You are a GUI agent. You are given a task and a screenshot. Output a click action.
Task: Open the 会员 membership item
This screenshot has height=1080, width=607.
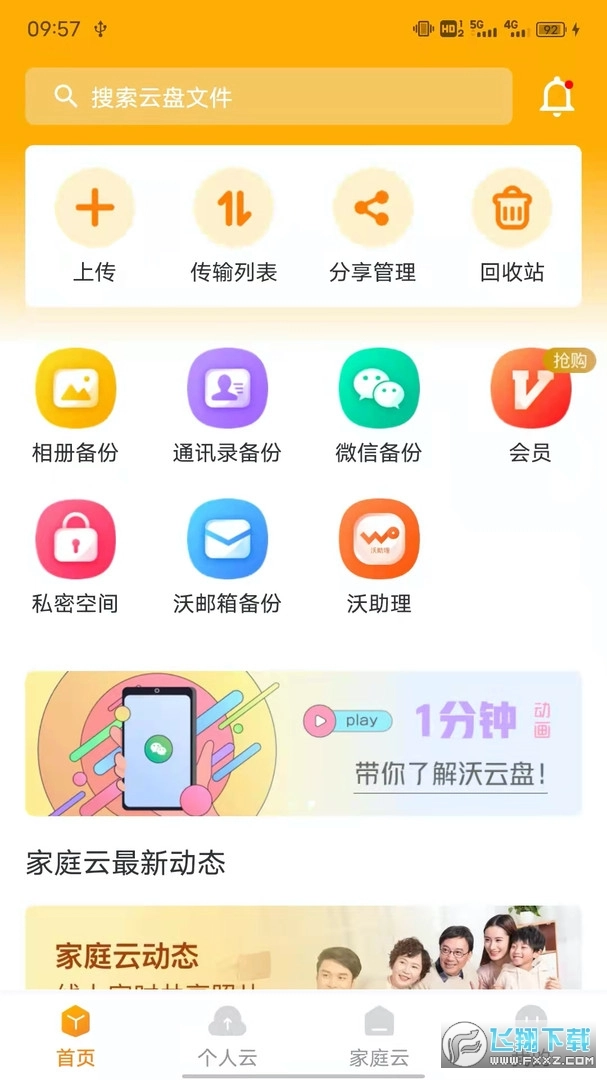(x=530, y=405)
